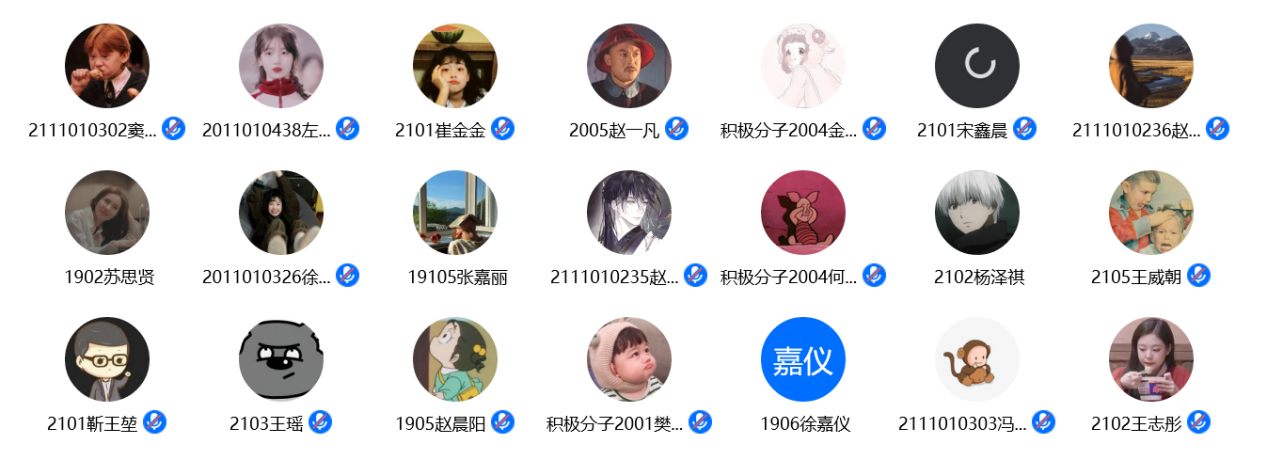The width and height of the screenshot is (1267, 460).
Task: Select participant 2005赵一凡
Action: (x=628, y=66)
